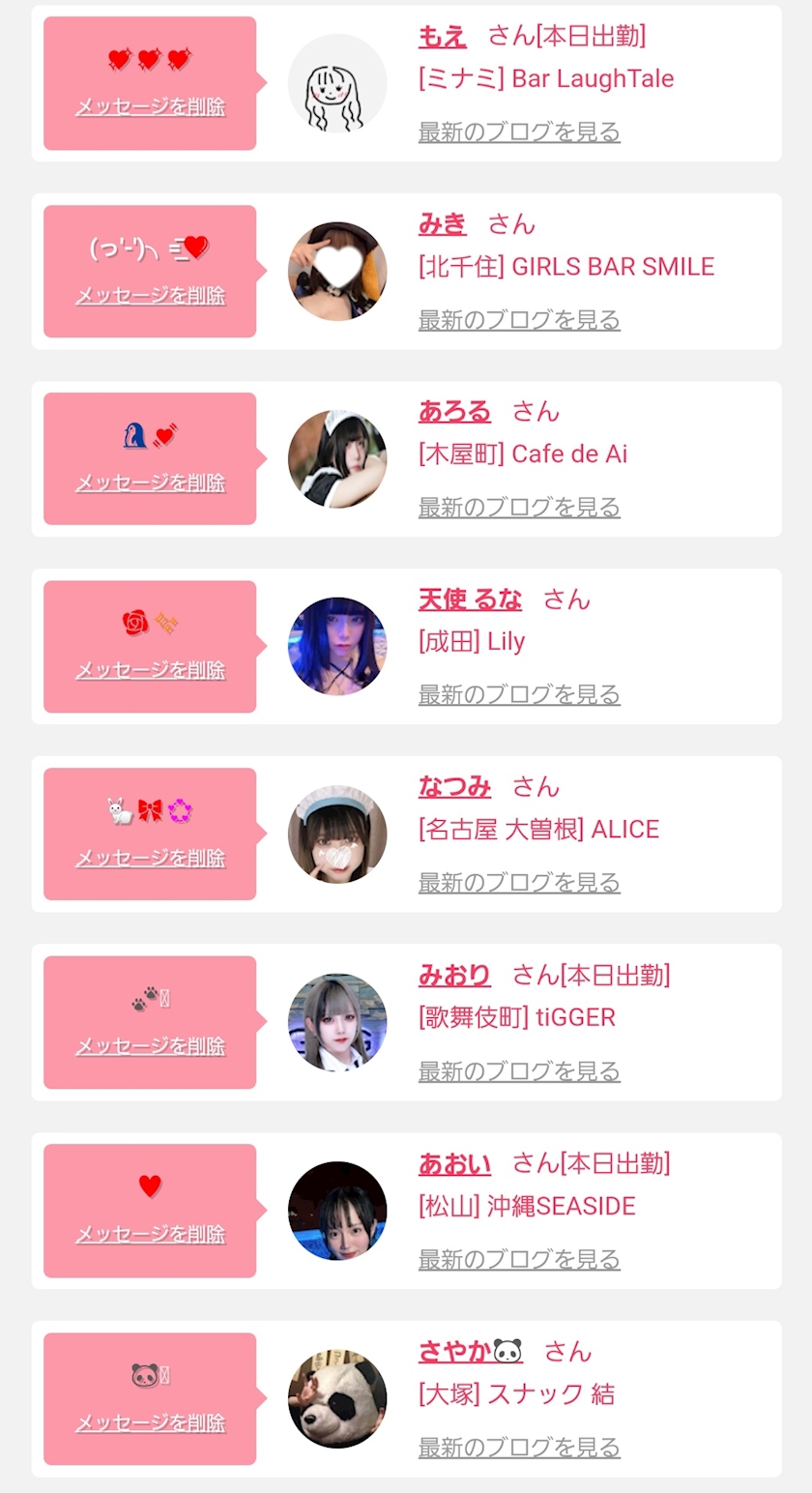812x1493 pixels.
Task: View latest blog of みき
Action: (519, 319)
